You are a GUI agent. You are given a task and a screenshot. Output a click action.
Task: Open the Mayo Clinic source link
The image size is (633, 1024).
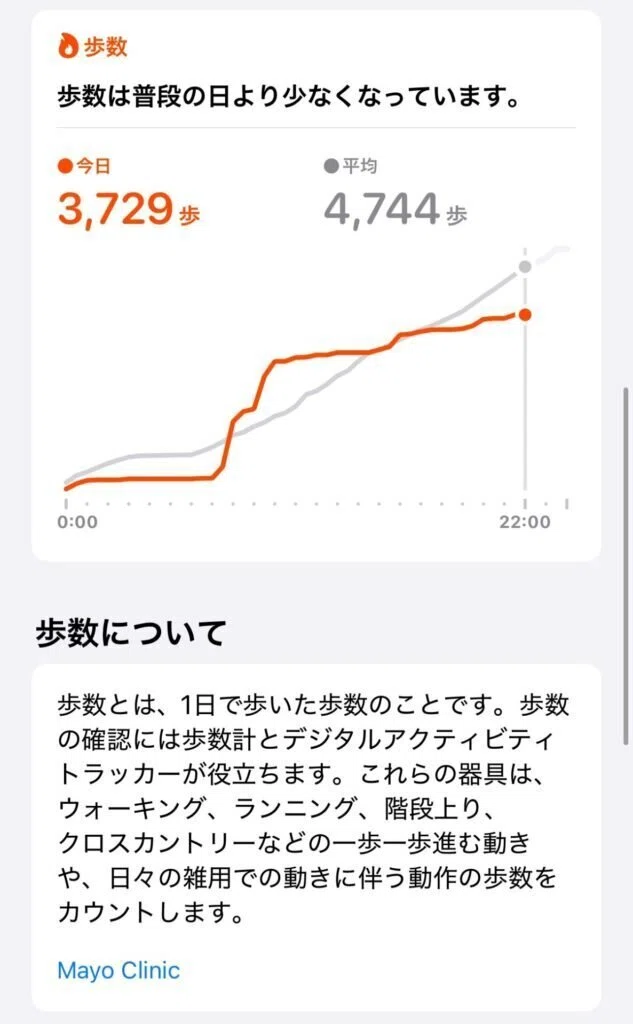click(x=118, y=970)
